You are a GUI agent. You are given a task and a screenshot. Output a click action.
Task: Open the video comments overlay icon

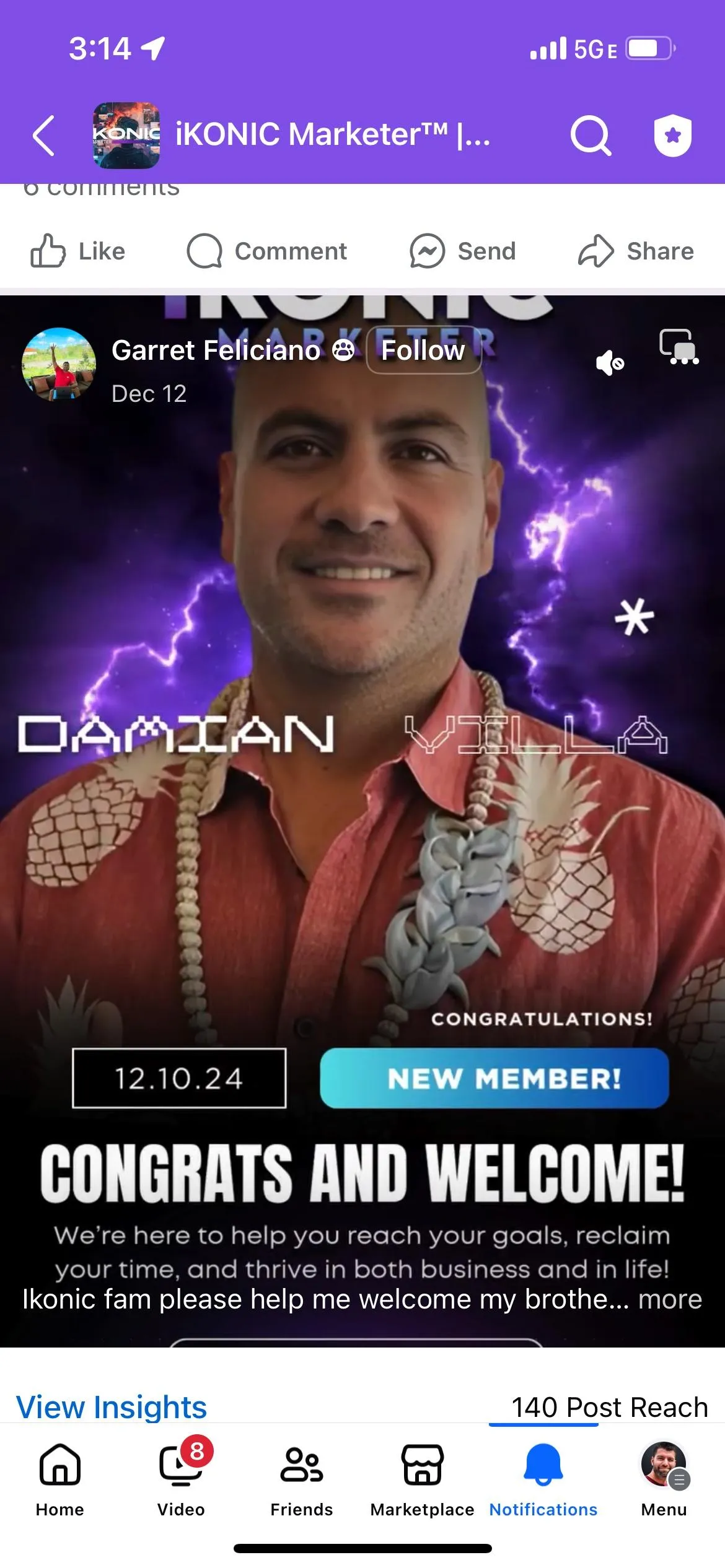pyautogui.click(x=679, y=347)
